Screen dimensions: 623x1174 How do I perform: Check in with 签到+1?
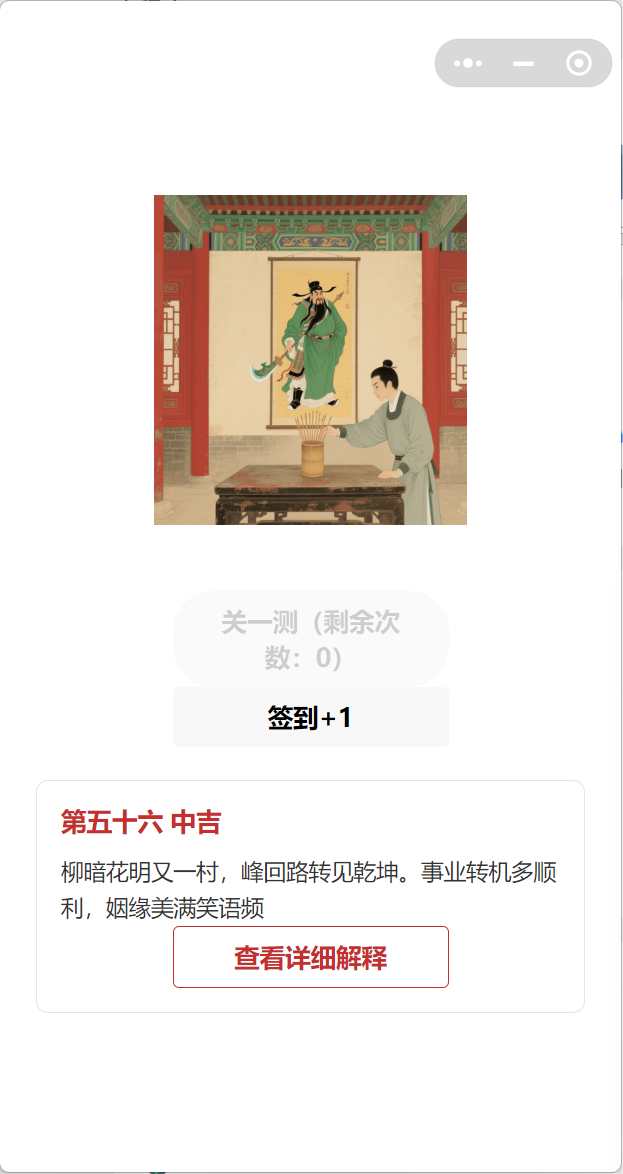310,717
